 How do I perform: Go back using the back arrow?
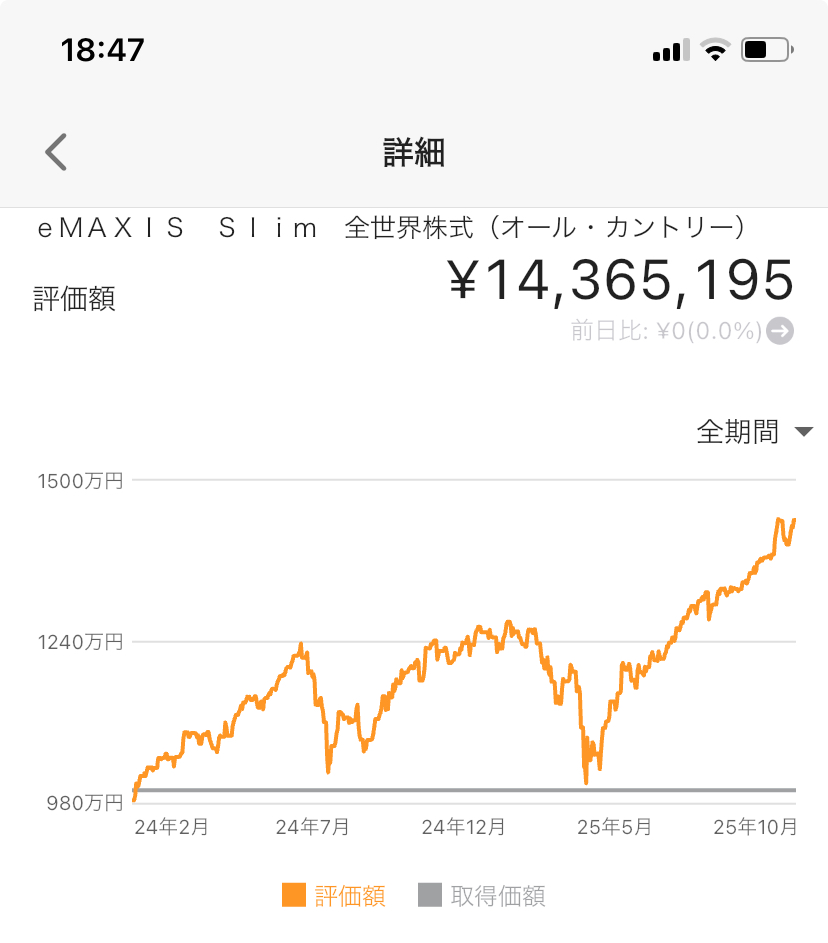click(x=56, y=152)
